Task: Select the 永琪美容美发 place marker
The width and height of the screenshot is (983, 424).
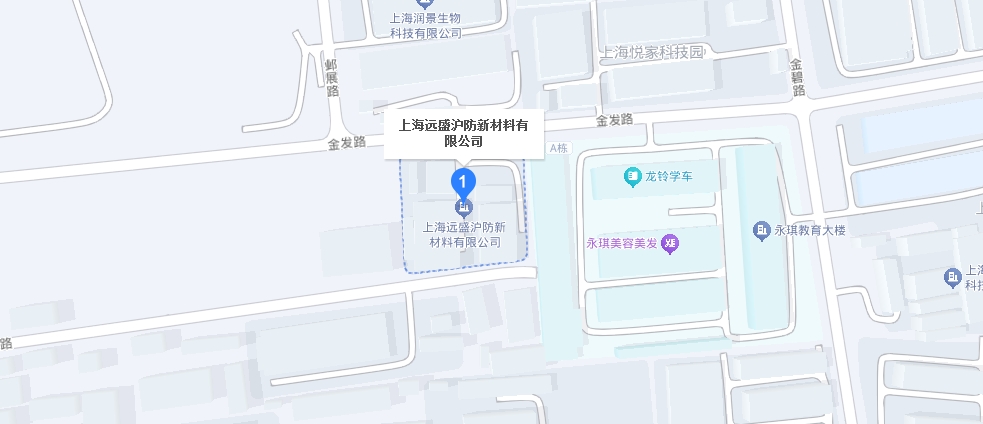Action: point(671,243)
